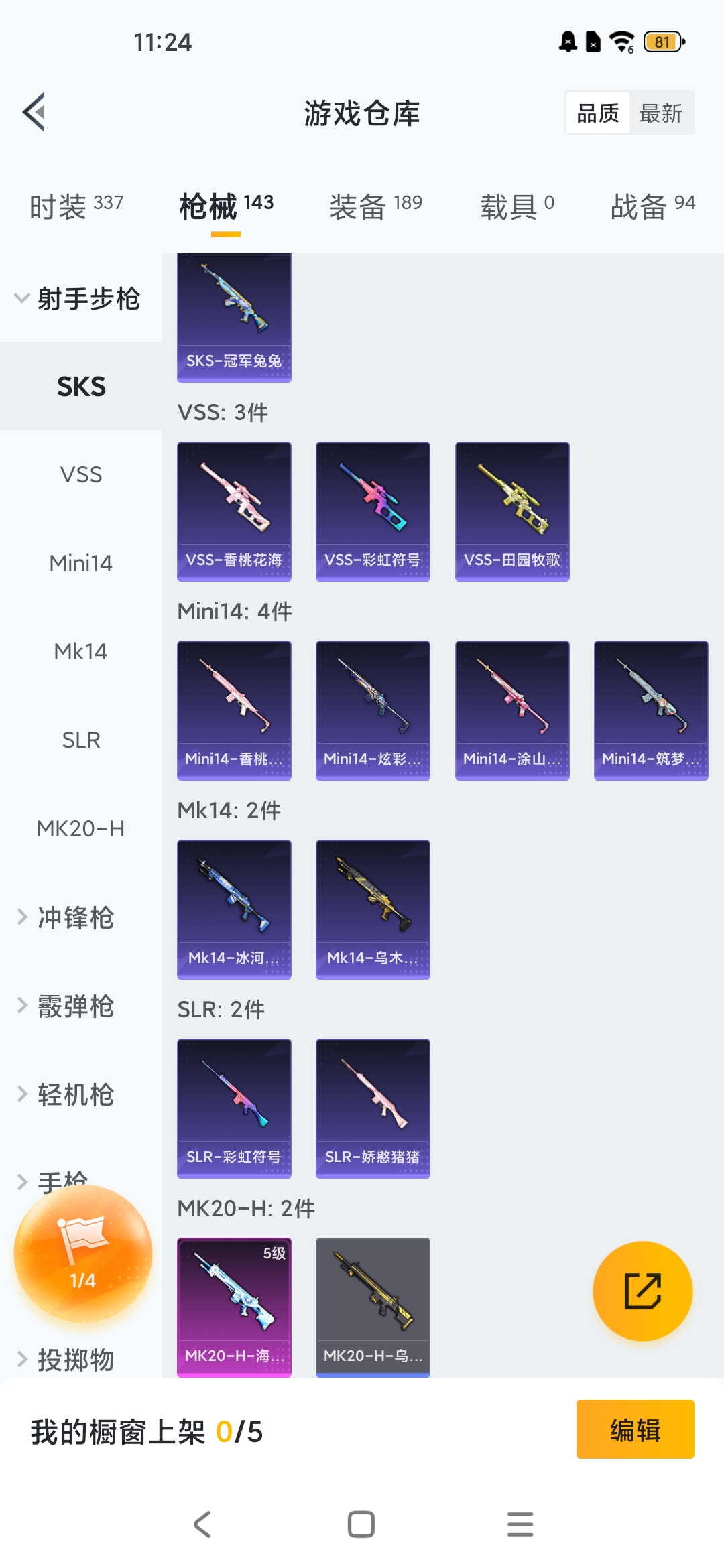Switch sorting to 最新
Viewport: 724px width, 1568px height.
(660, 113)
